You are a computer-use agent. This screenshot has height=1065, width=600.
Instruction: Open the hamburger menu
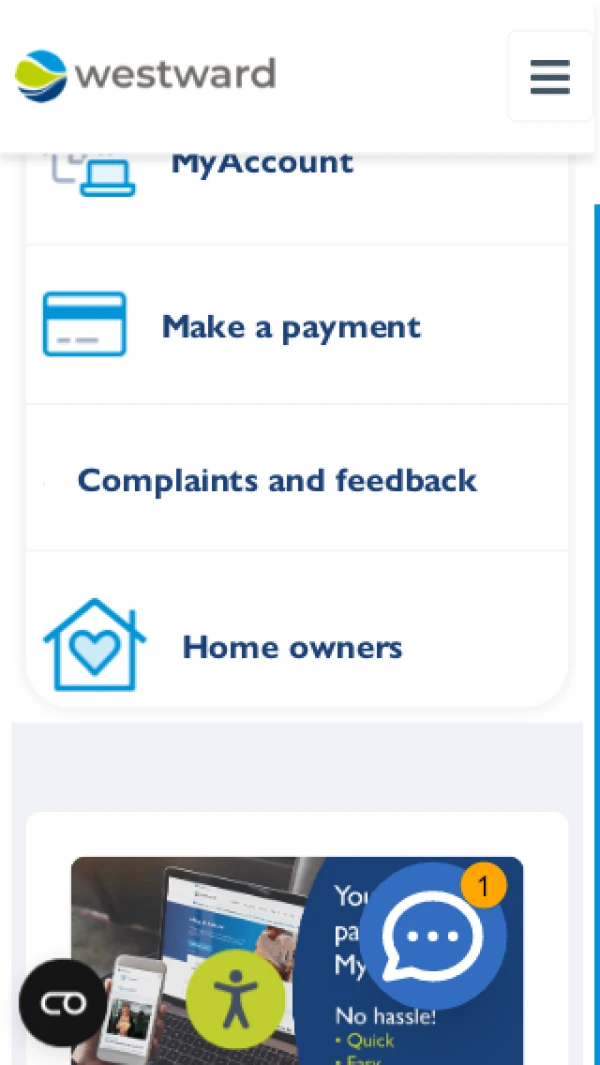pos(550,76)
